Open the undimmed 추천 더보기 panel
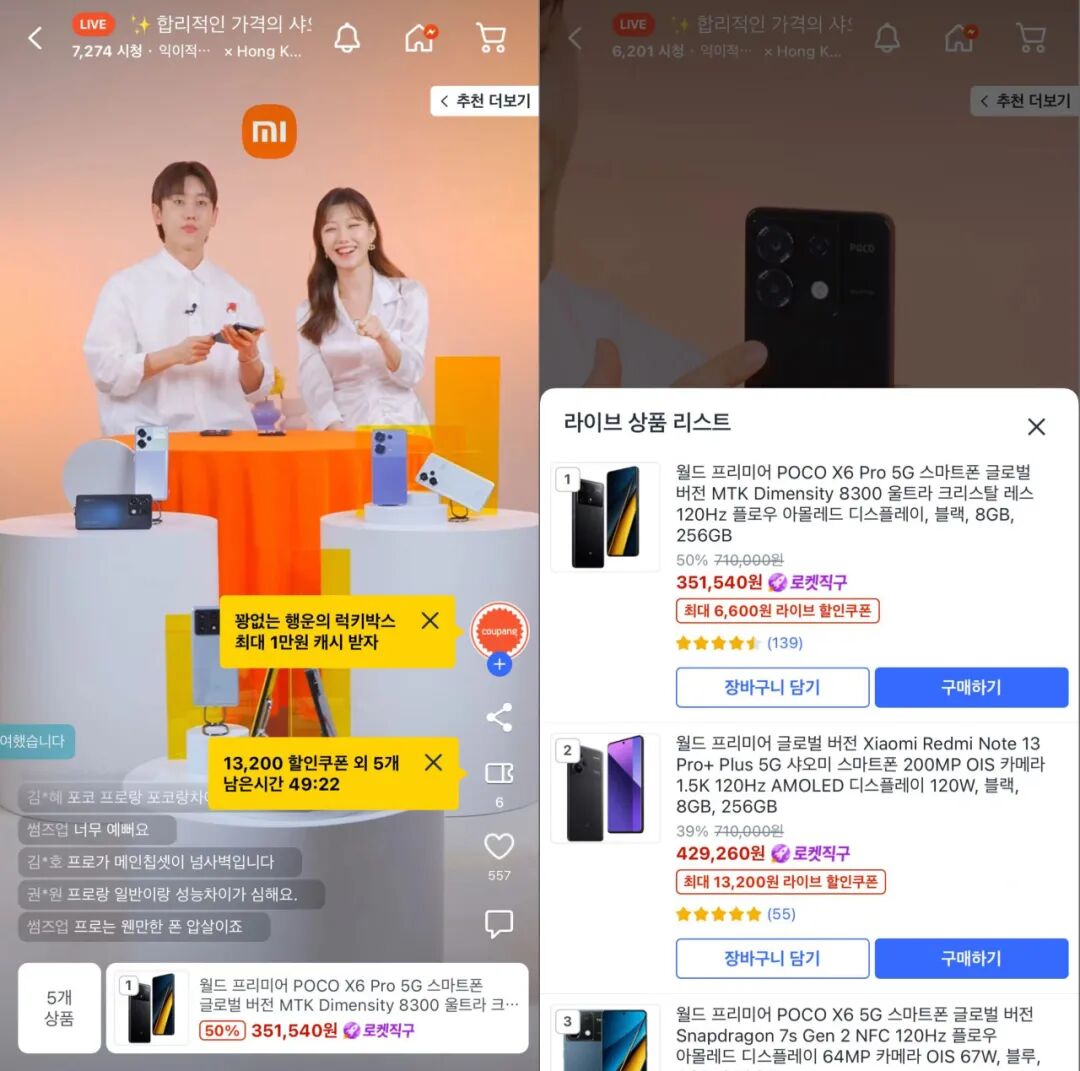1080x1071 pixels. coord(485,101)
